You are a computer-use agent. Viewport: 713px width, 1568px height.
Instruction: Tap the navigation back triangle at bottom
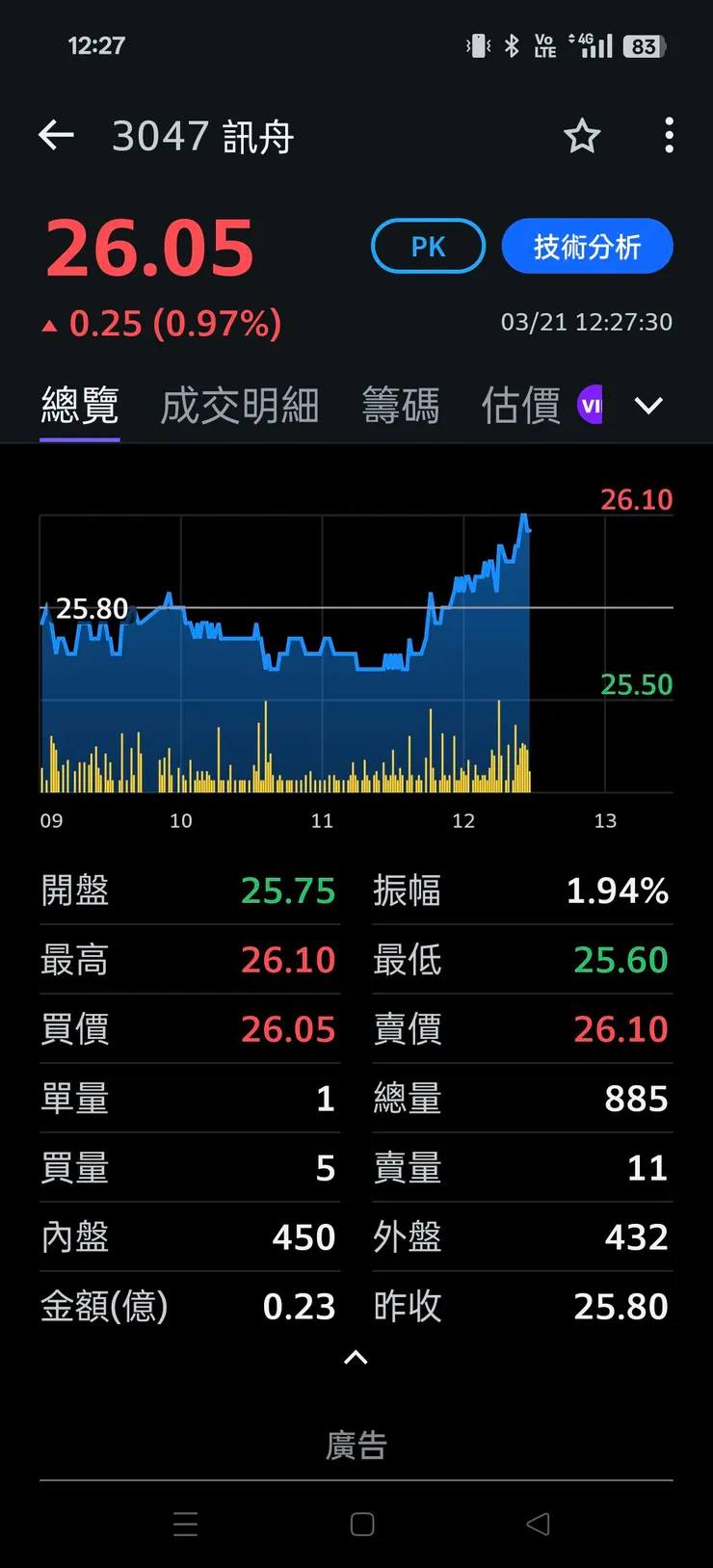[537, 1526]
